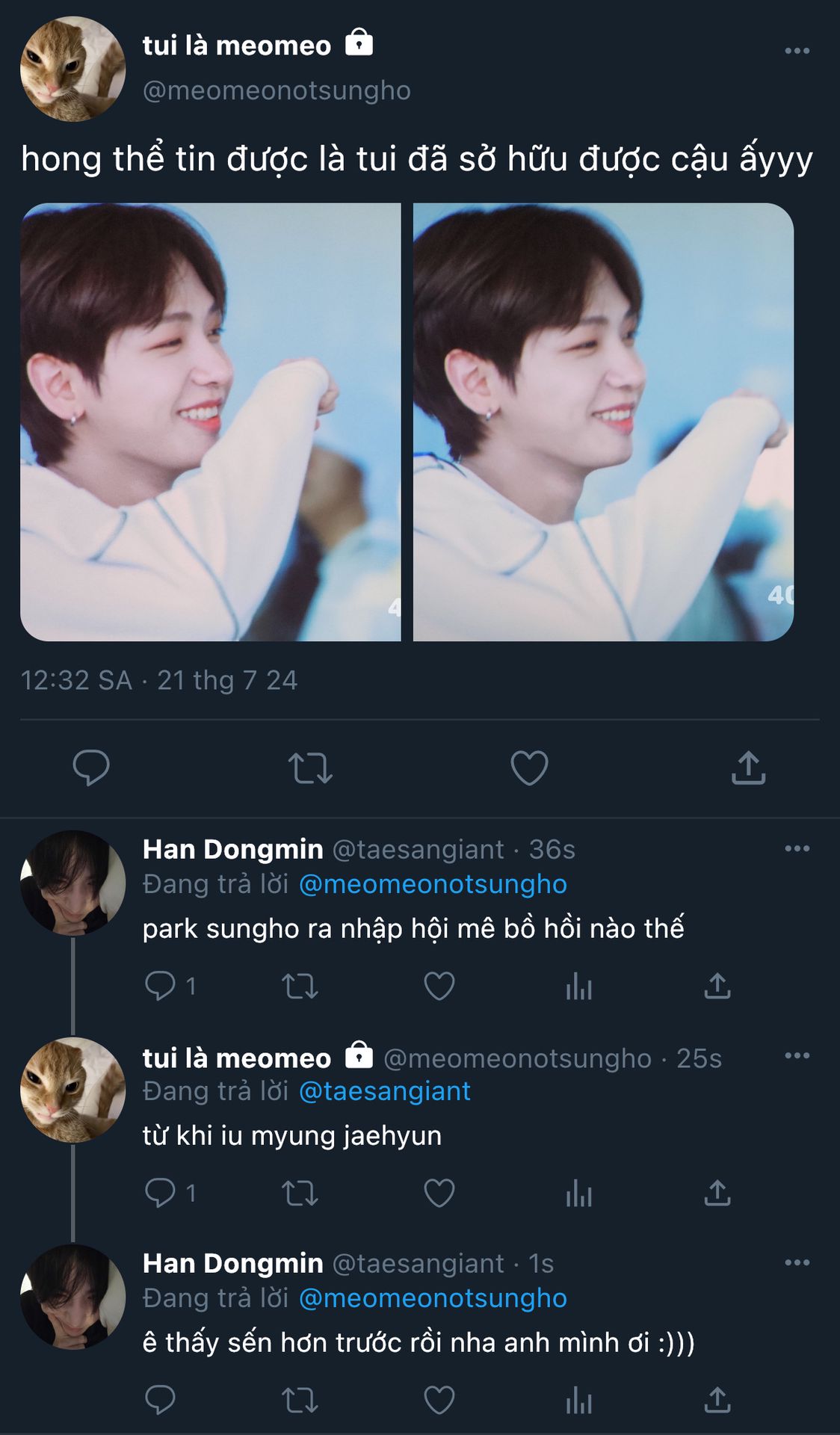Image resolution: width=840 pixels, height=1435 pixels.
Task: Share the main tweet
Action: tap(748, 768)
